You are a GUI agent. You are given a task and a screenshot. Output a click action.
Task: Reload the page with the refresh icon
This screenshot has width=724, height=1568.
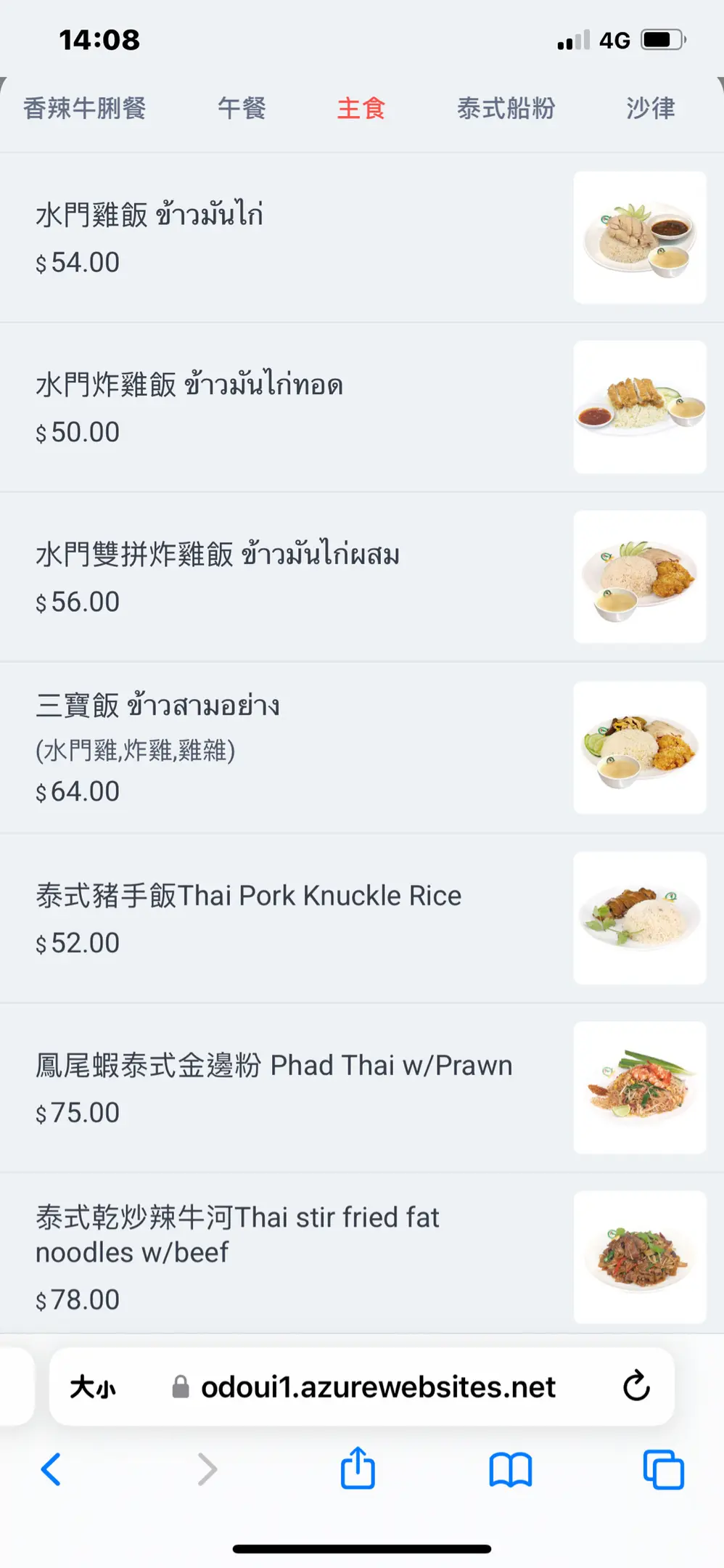click(x=636, y=1387)
